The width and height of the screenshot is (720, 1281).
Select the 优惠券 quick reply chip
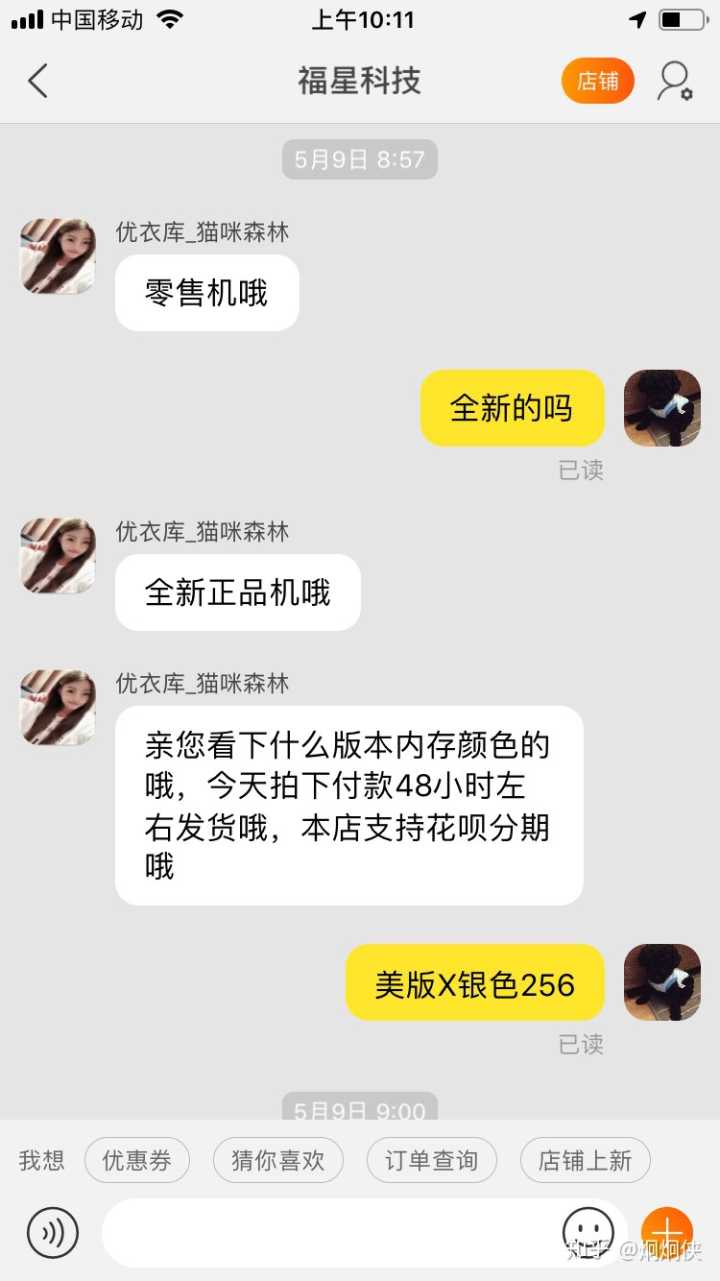(137, 1160)
